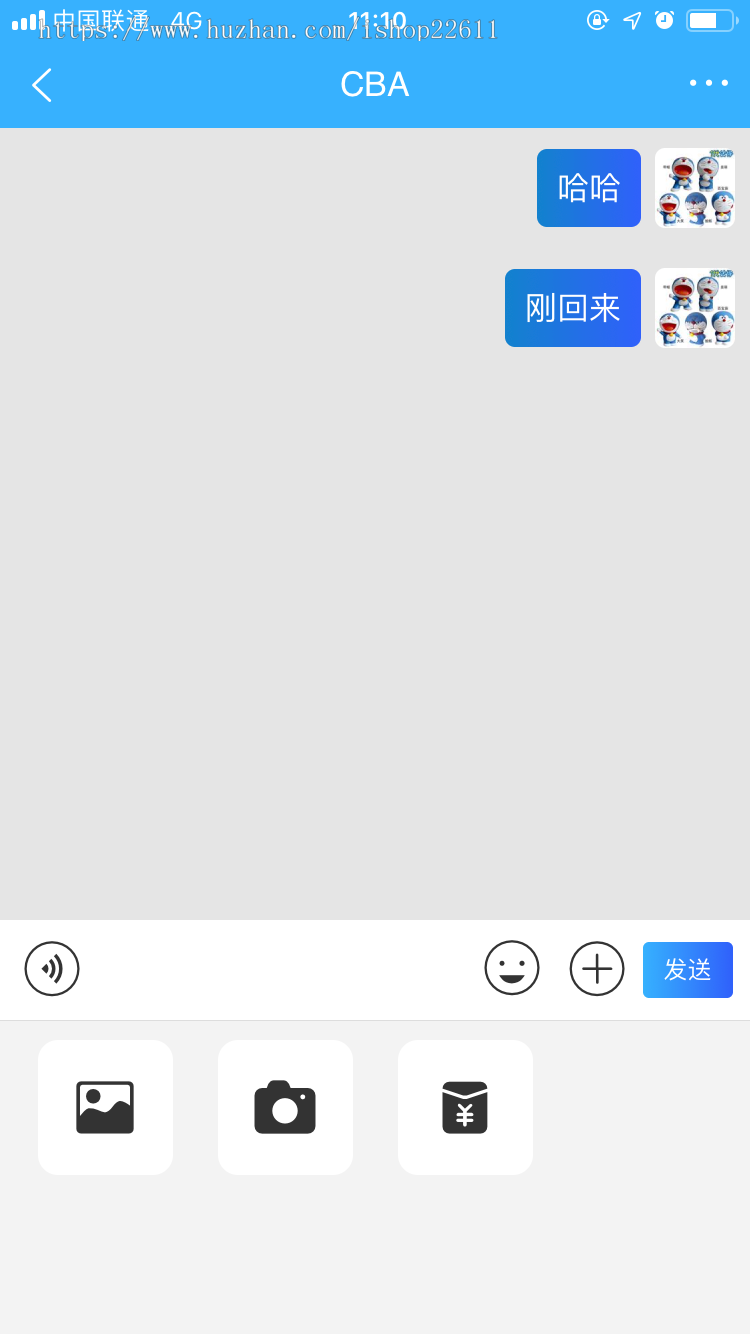Viewport: 750px width, 1334px height.
Task: Toggle the emoji keyboard open
Action: point(511,968)
